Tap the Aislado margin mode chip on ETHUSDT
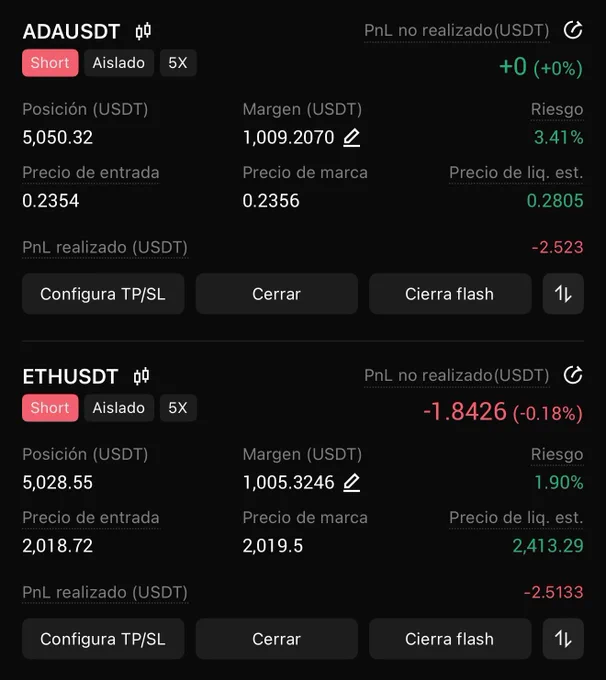 [x=119, y=408]
